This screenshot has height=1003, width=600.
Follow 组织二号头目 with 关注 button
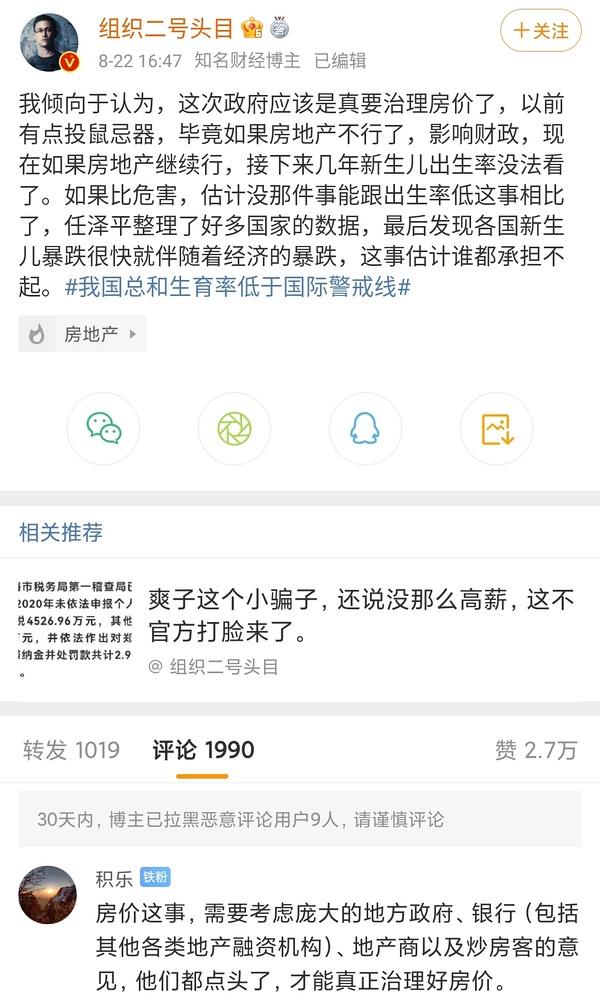point(540,31)
